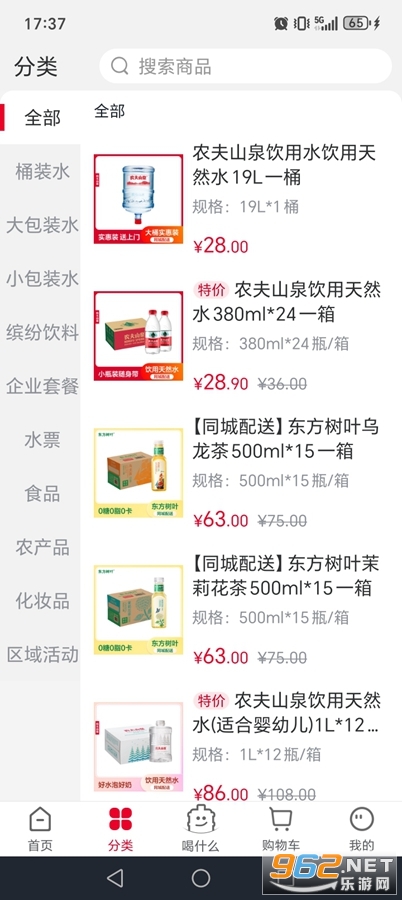Open the 农夫山泉 19L 一桶 product
Image resolution: width=402 pixels, height=900 pixels.
click(241, 198)
